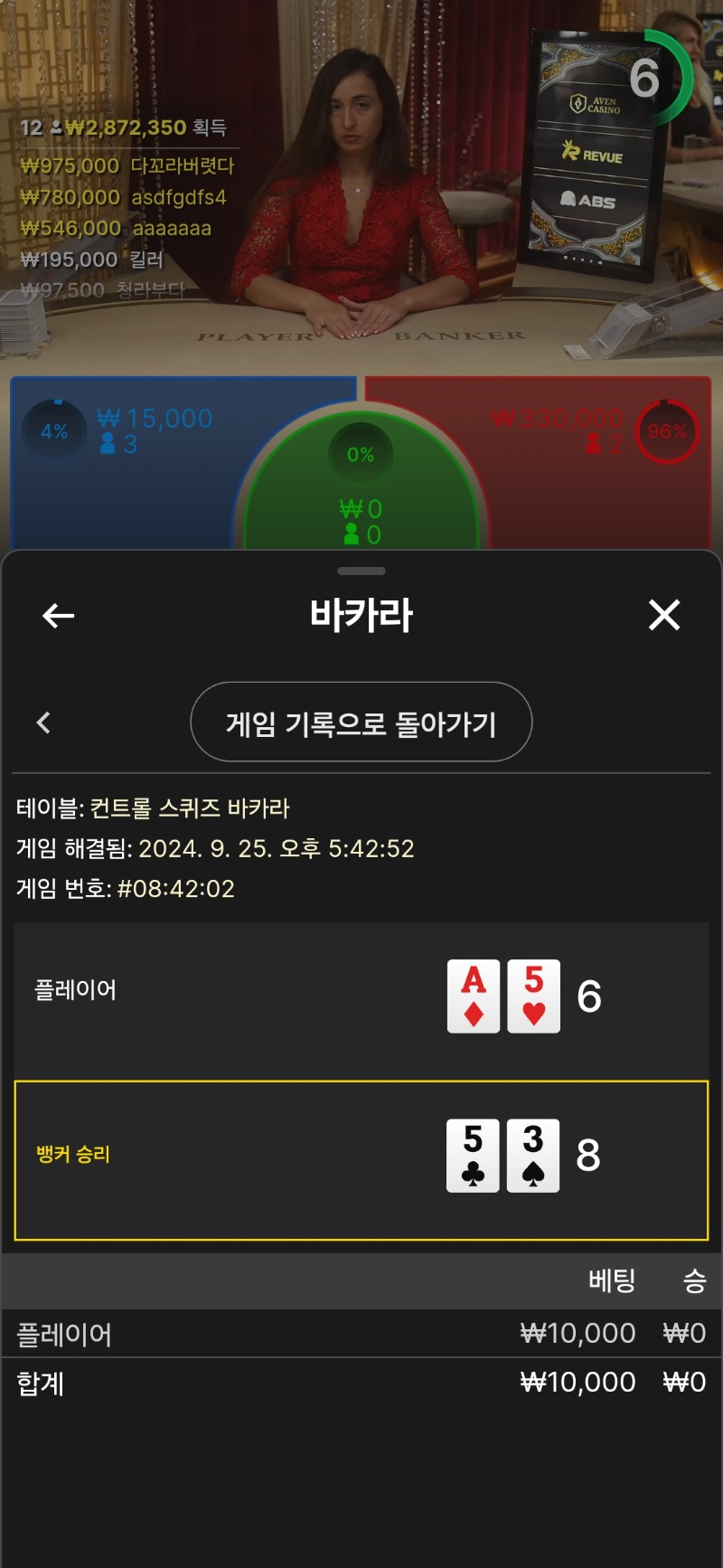The width and height of the screenshot is (723, 1568).
Task: Go back with the header arrow
Action: pos(58,616)
